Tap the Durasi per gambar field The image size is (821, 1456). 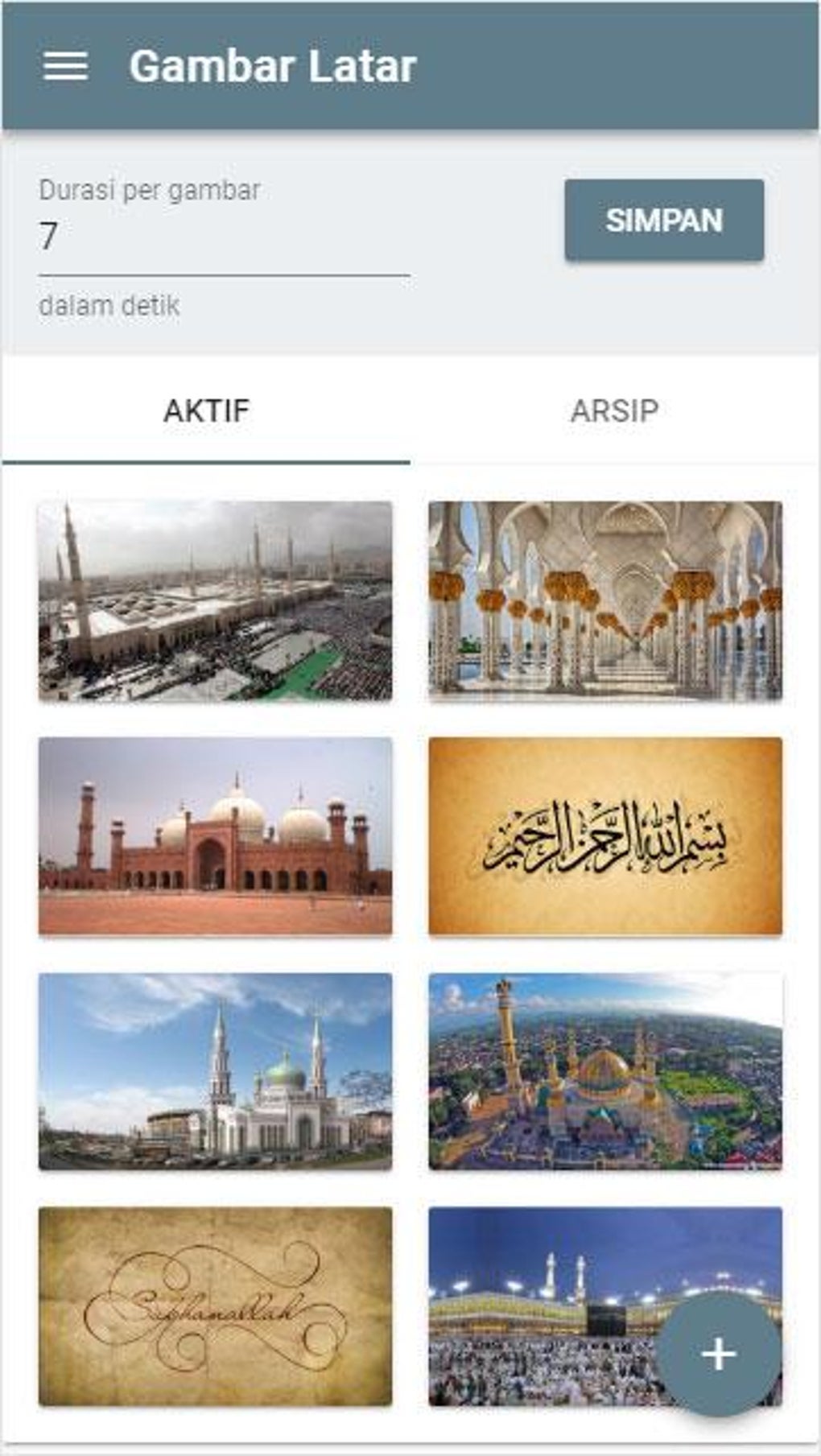[224, 237]
